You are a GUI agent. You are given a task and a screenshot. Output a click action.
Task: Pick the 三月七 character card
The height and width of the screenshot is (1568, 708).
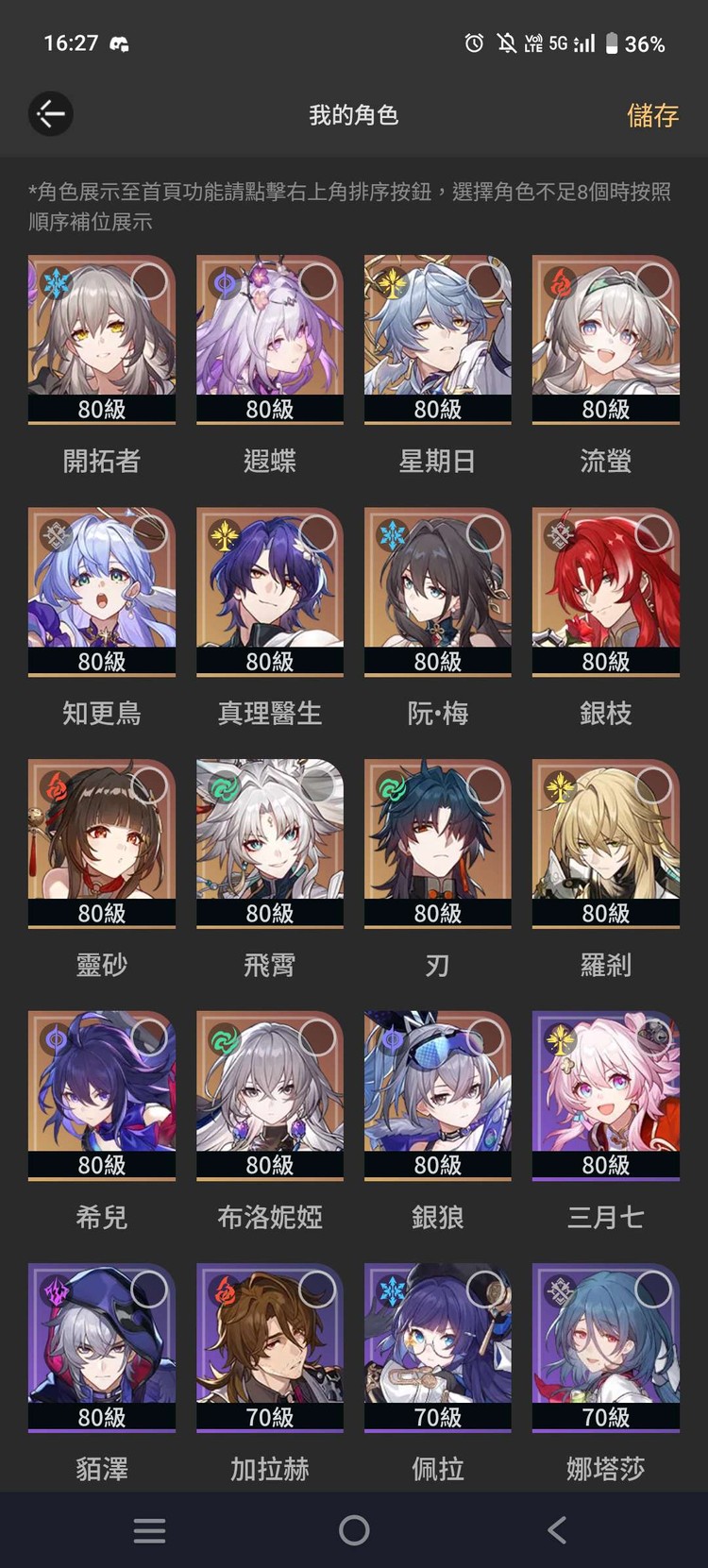click(606, 1096)
